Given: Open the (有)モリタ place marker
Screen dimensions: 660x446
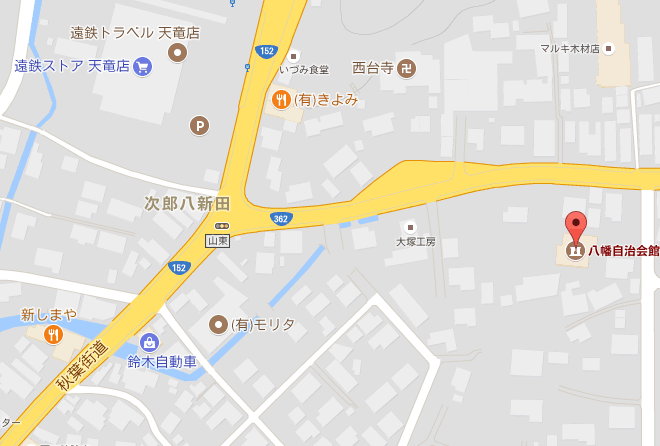Looking at the screenshot, I should click(x=218, y=324).
